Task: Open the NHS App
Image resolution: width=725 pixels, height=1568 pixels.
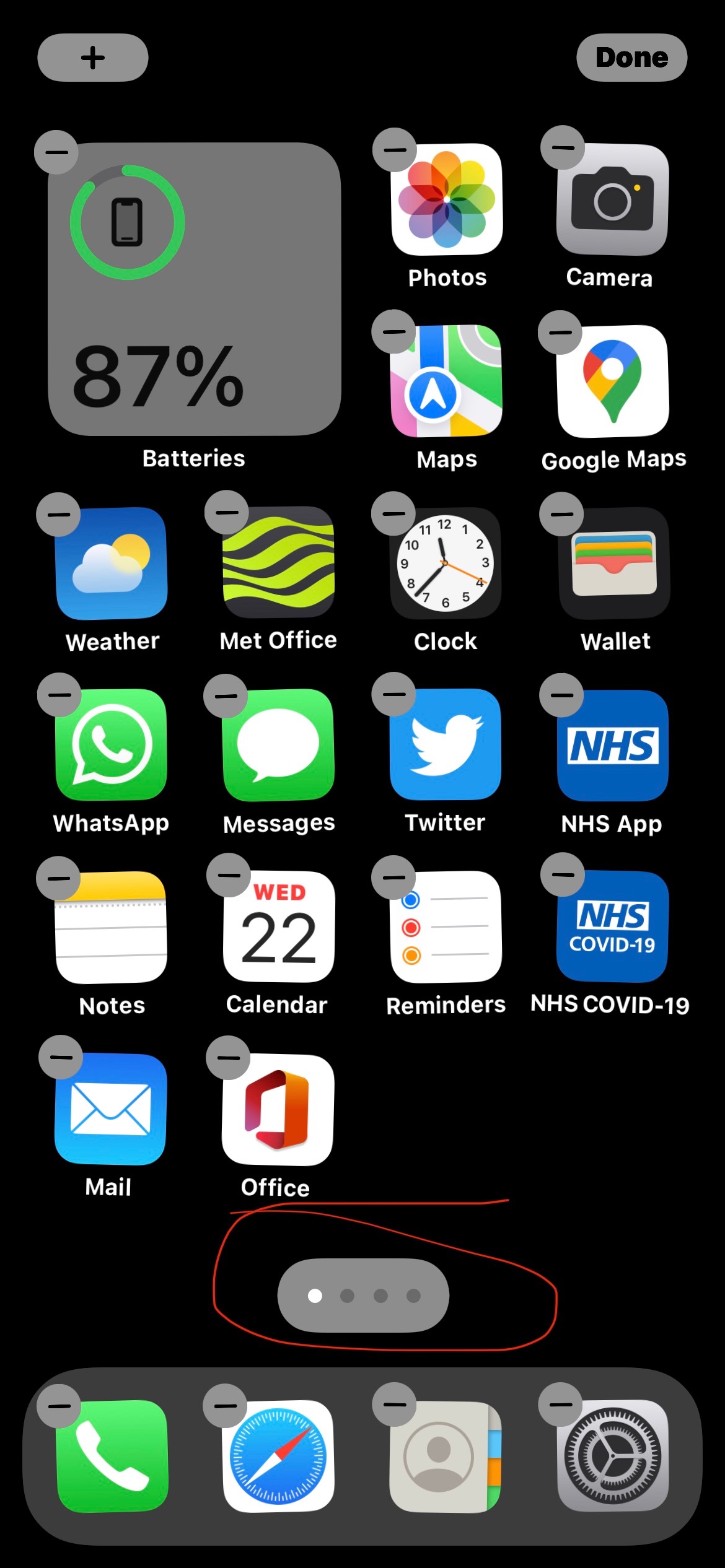Action: click(x=612, y=745)
